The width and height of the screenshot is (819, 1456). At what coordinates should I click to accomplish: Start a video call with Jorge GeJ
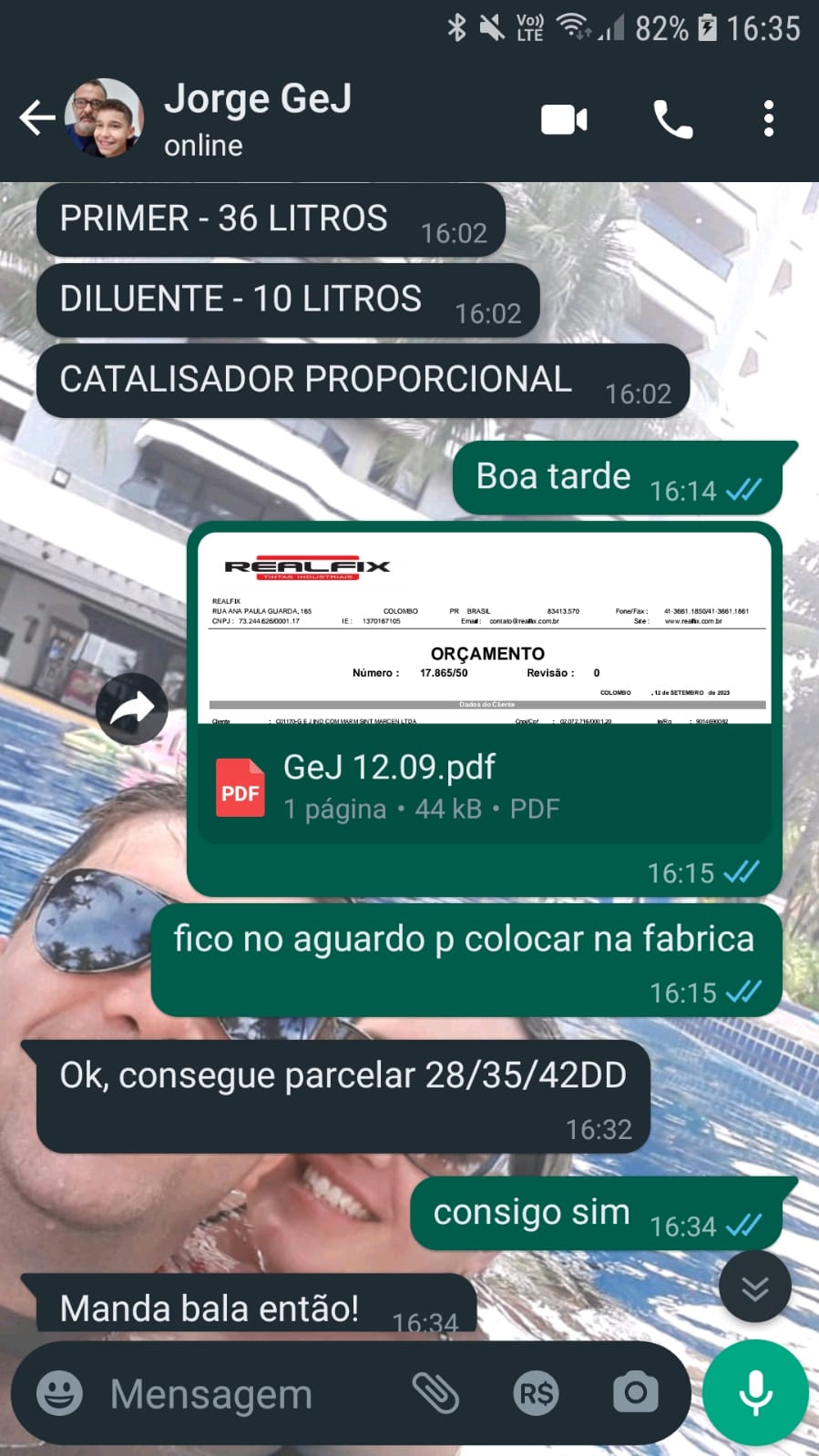(564, 119)
